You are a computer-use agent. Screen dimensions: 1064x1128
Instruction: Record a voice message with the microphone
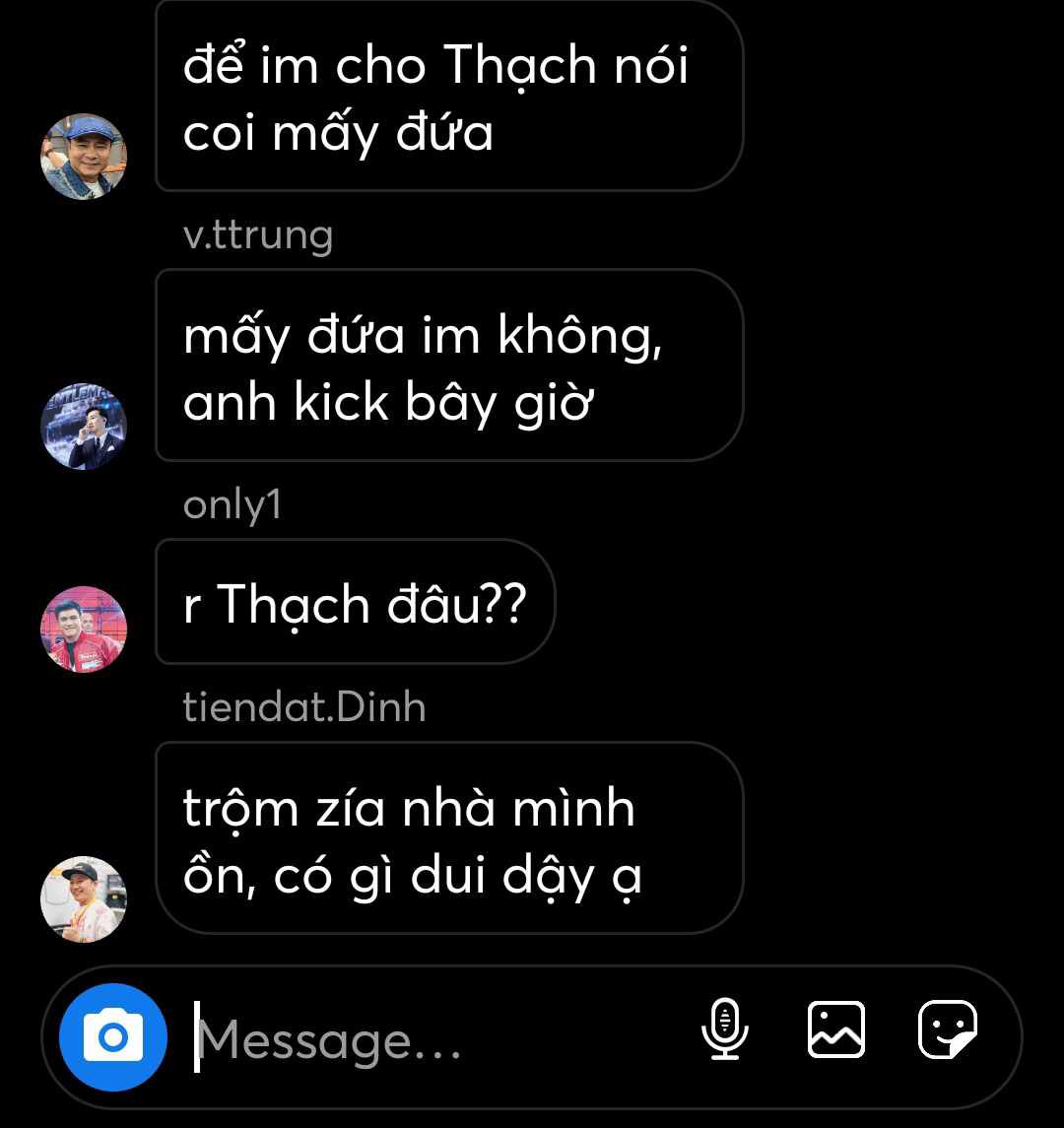click(725, 1030)
